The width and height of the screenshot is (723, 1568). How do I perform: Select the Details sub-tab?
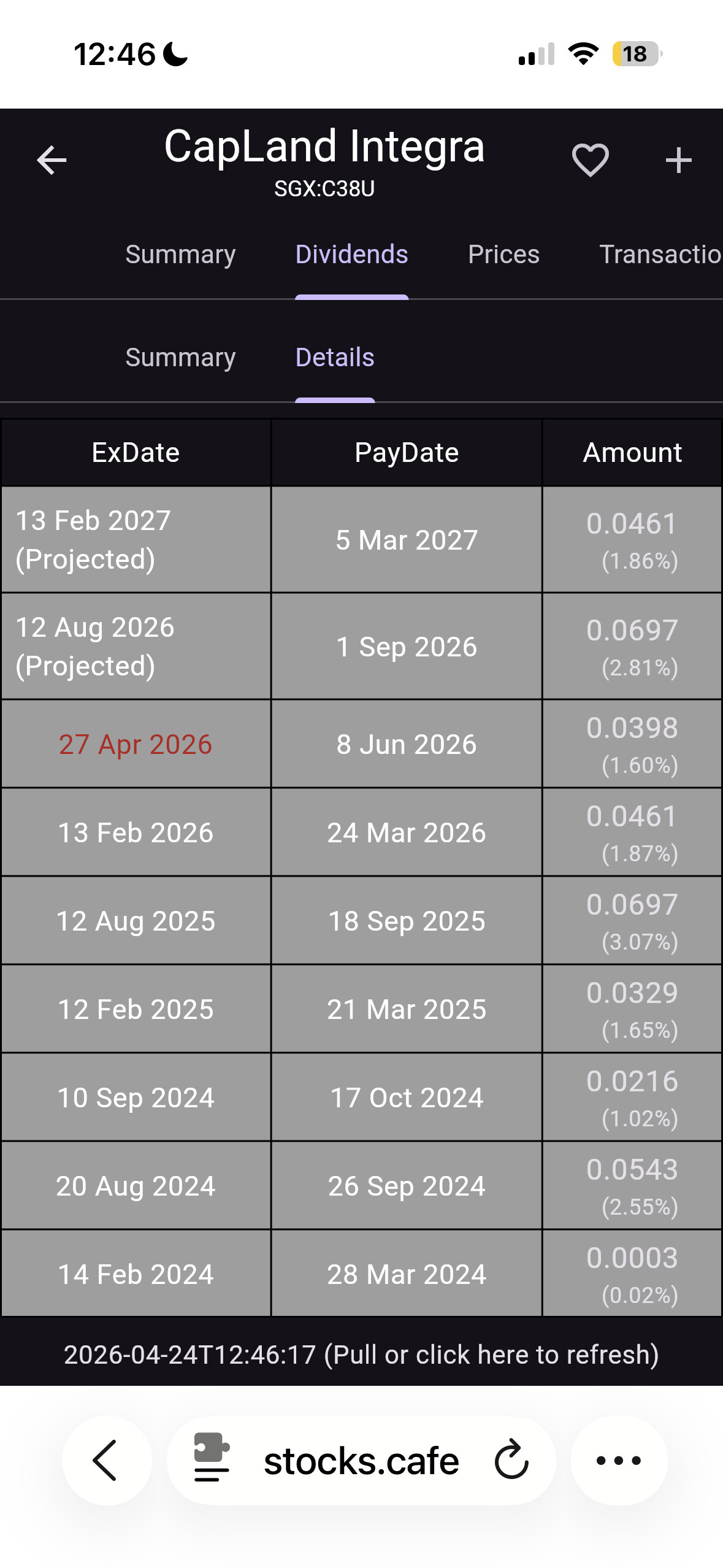point(335,358)
